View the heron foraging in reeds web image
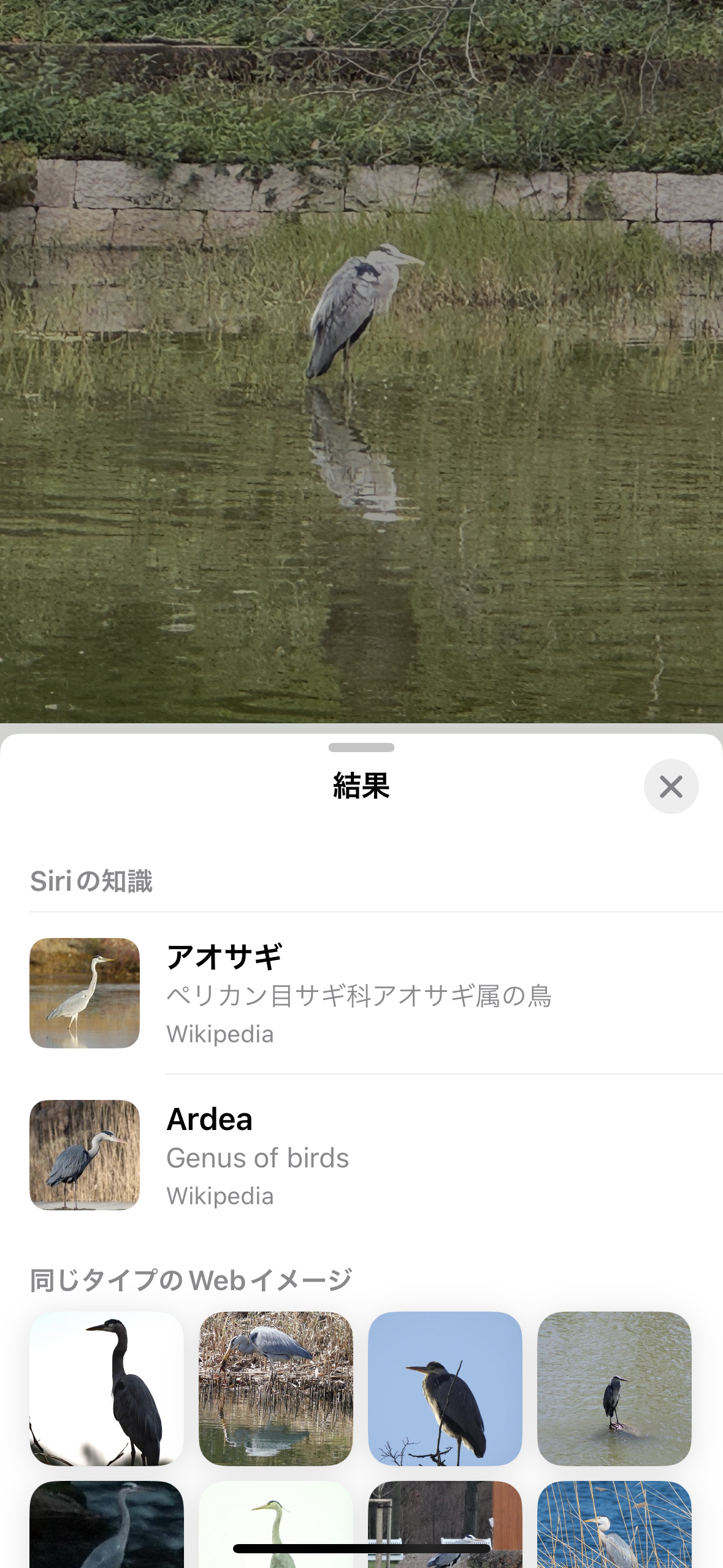 [276, 1389]
